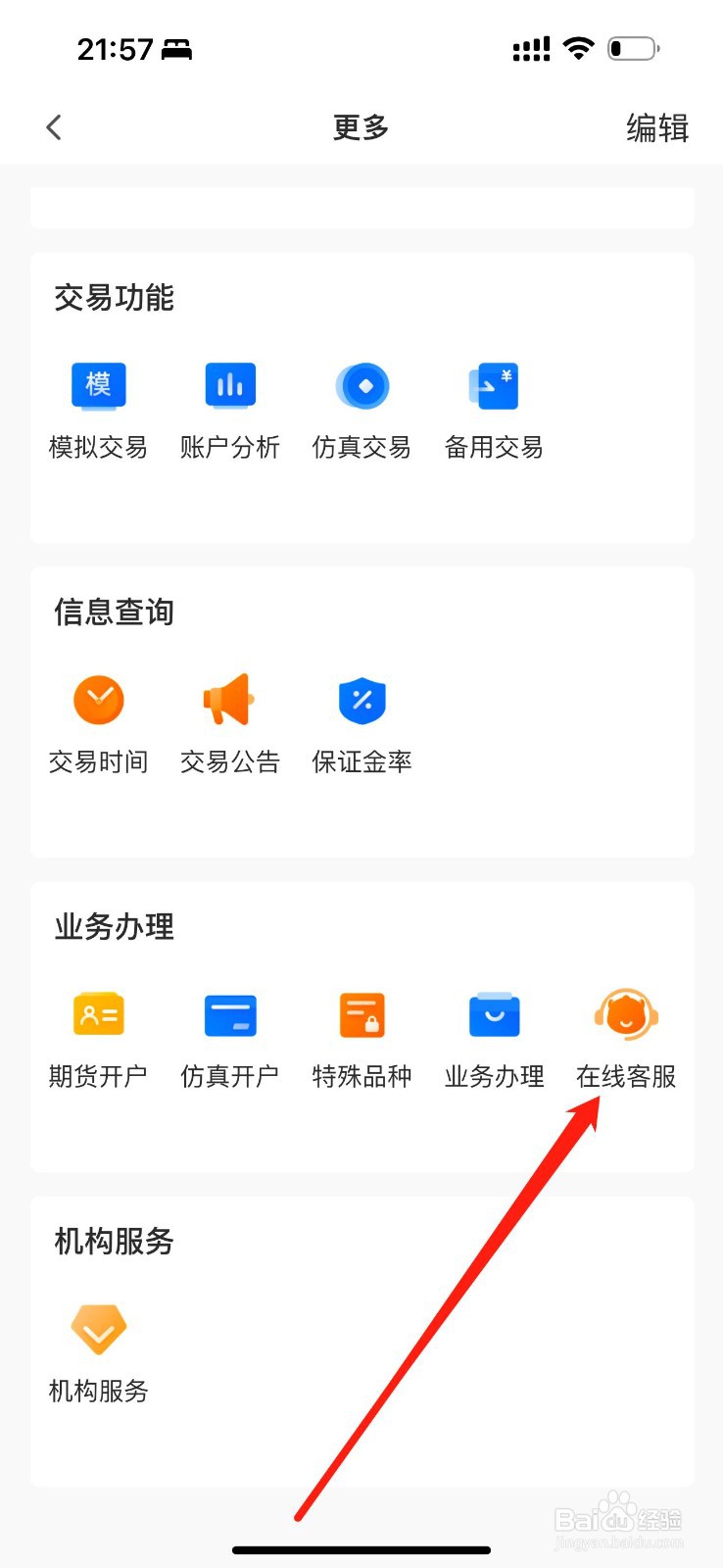Screen dimensions: 723x1568
Task: Open 仿真交易 under 交易功能
Action: coord(361,385)
